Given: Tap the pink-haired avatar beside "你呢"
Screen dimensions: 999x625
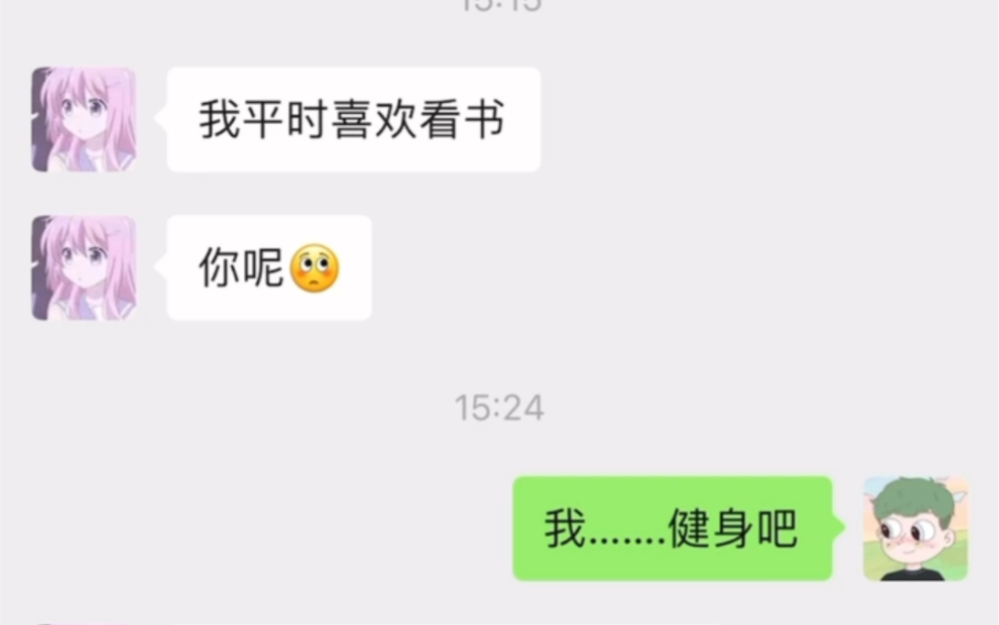Looking at the screenshot, I should 84,268.
